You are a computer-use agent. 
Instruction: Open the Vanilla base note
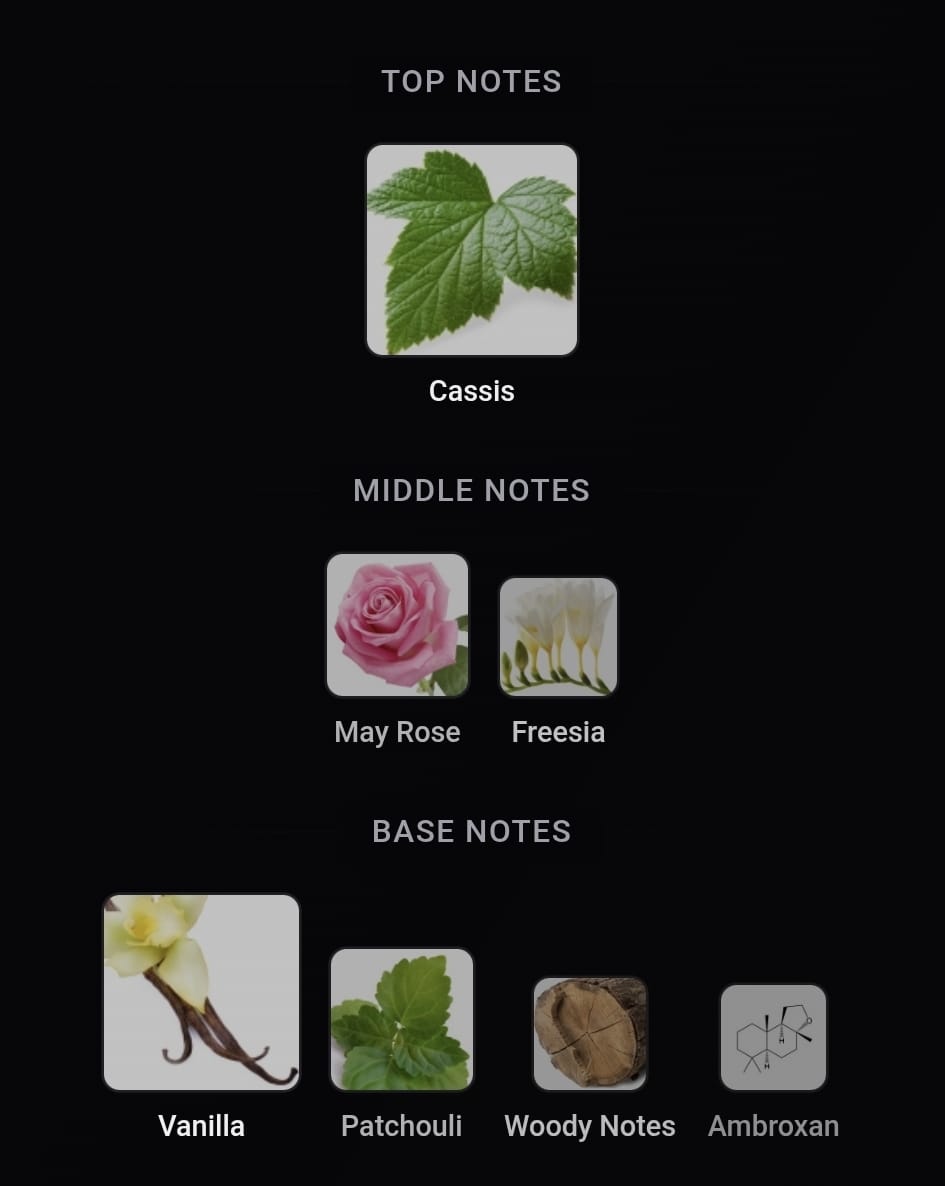click(x=201, y=992)
